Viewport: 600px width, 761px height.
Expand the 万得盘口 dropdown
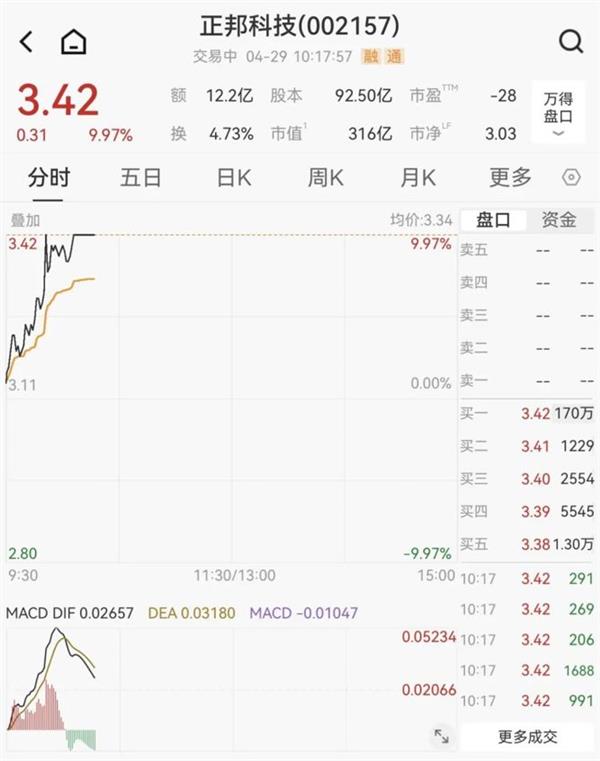[558, 112]
